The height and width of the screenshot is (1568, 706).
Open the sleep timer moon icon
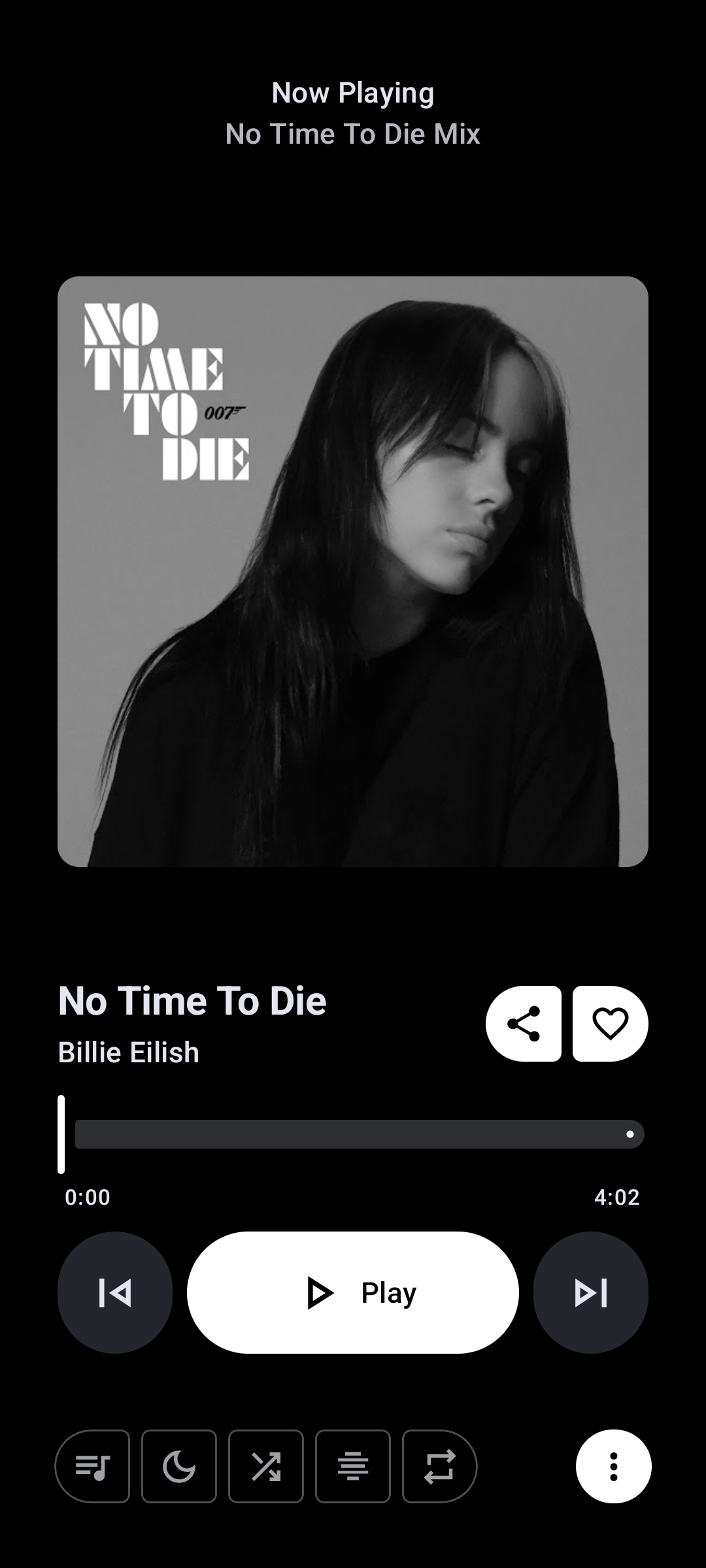pos(179,1467)
